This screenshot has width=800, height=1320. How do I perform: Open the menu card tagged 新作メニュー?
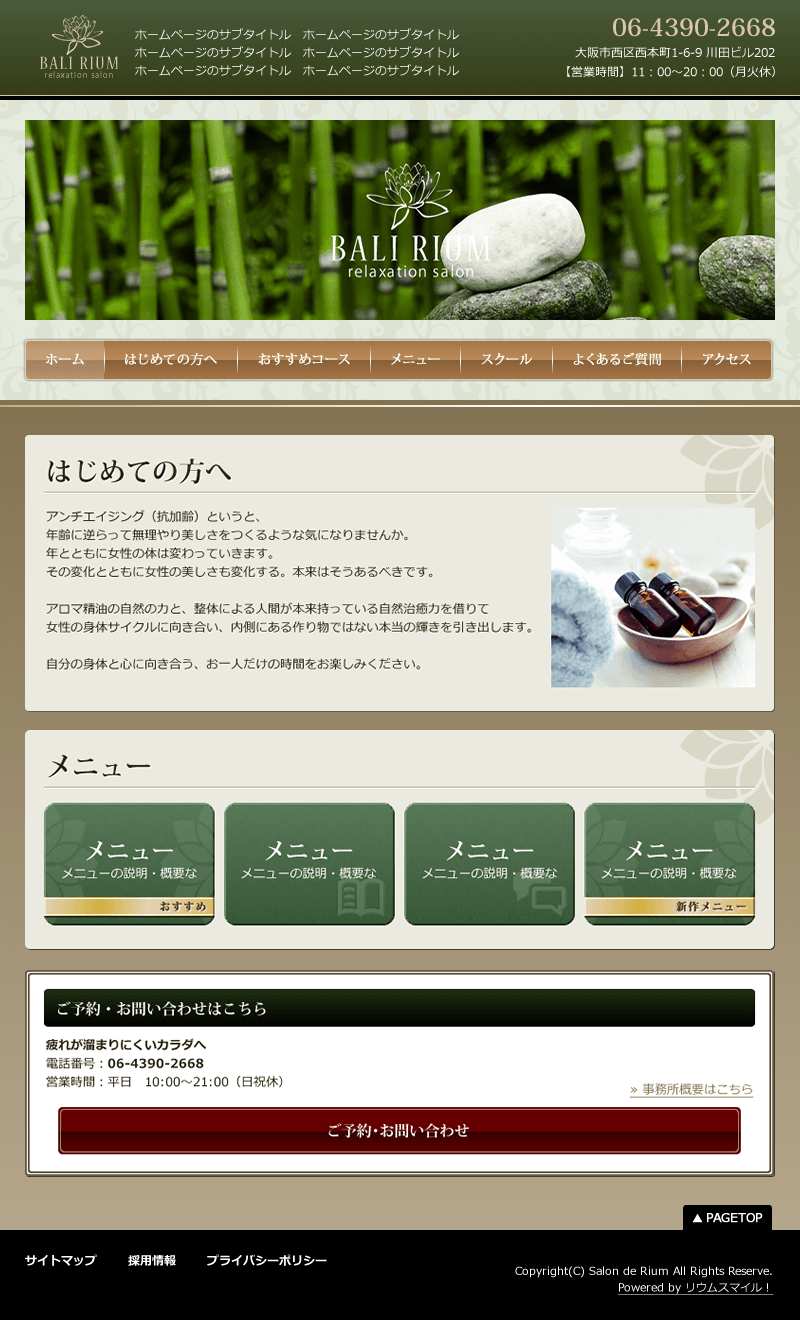[669, 864]
